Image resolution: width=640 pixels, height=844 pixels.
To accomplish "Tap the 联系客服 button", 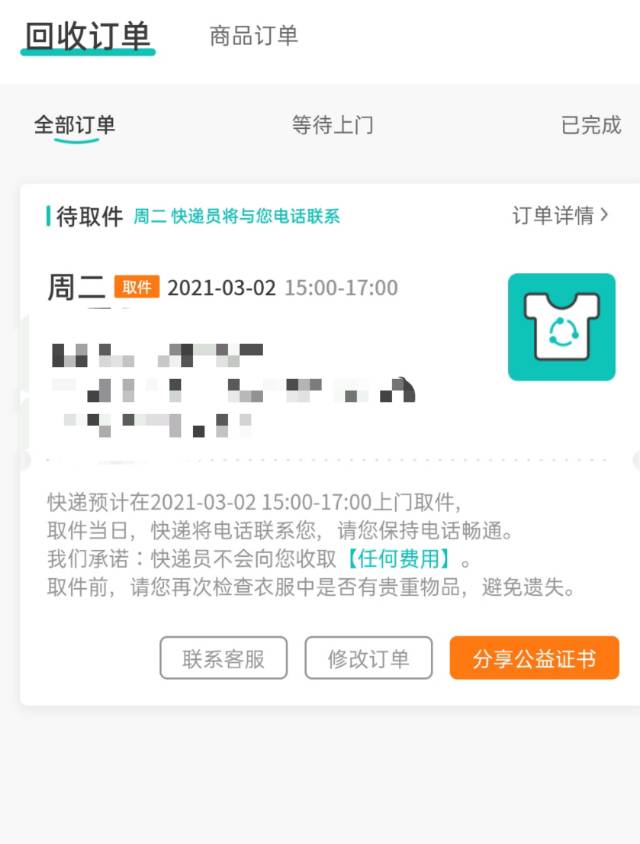I will [223, 658].
